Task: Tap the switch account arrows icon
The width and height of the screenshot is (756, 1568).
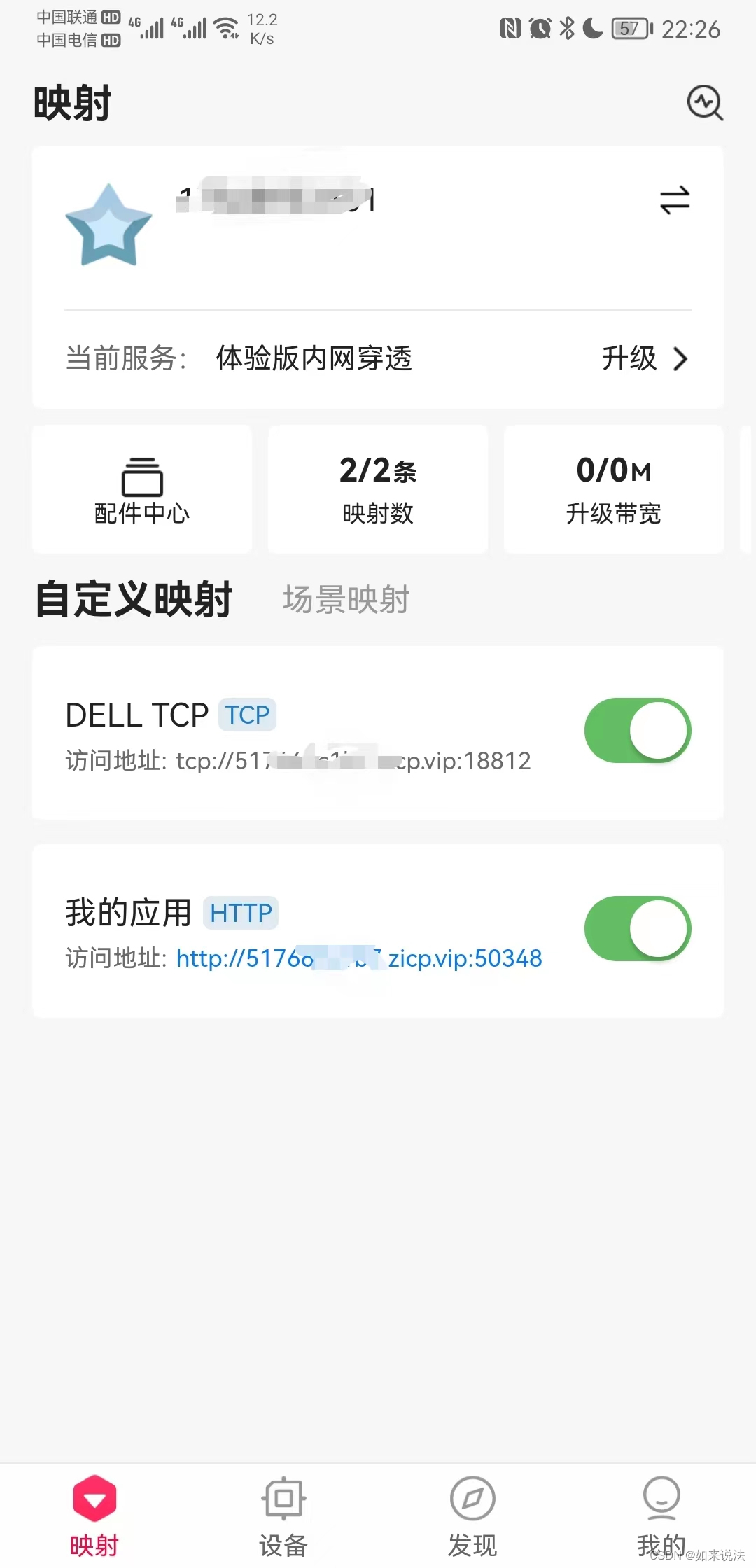Action: (x=675, y=200)
